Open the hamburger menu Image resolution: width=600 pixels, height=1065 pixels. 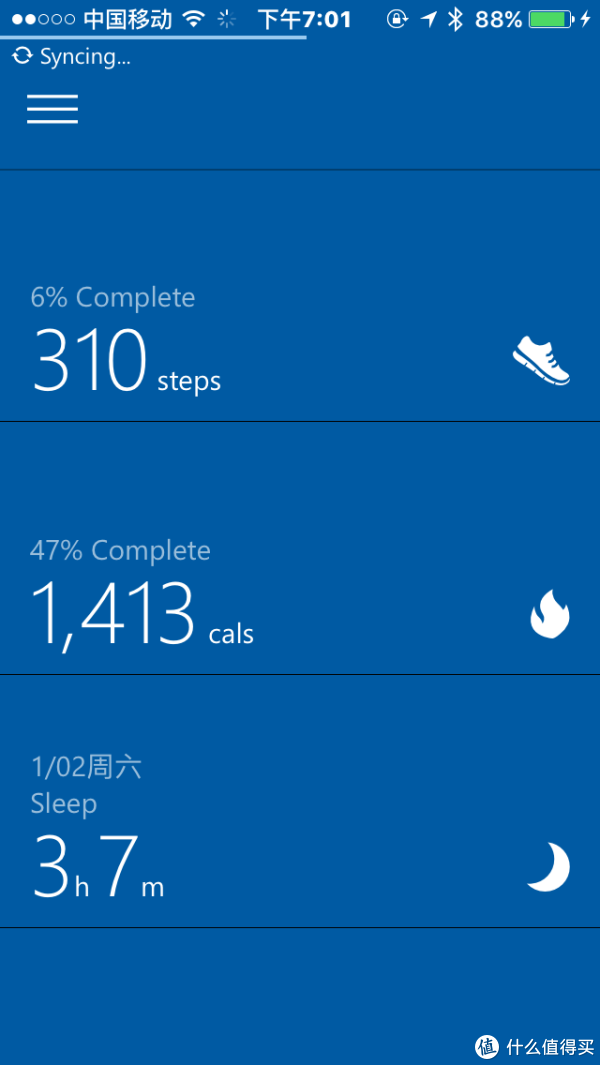[52, 109]
